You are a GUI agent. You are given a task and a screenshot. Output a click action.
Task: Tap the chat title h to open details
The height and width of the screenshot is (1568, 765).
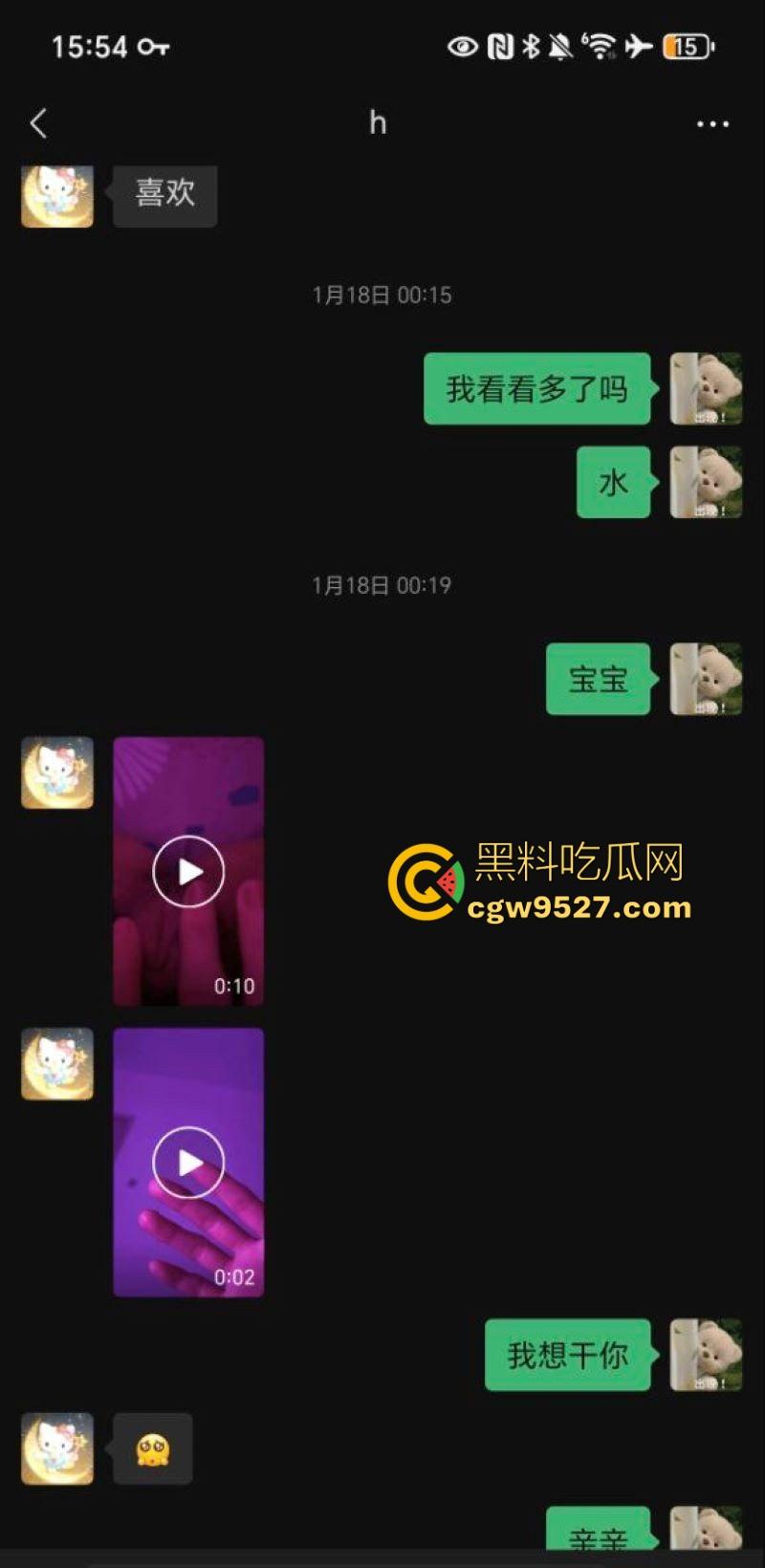click(x=379, y=122)
